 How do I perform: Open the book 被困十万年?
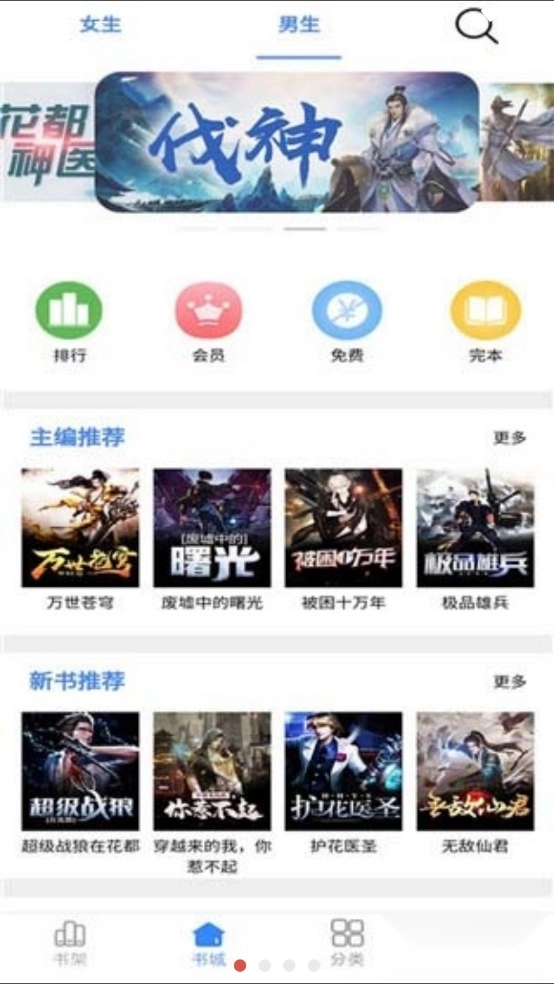343,540
